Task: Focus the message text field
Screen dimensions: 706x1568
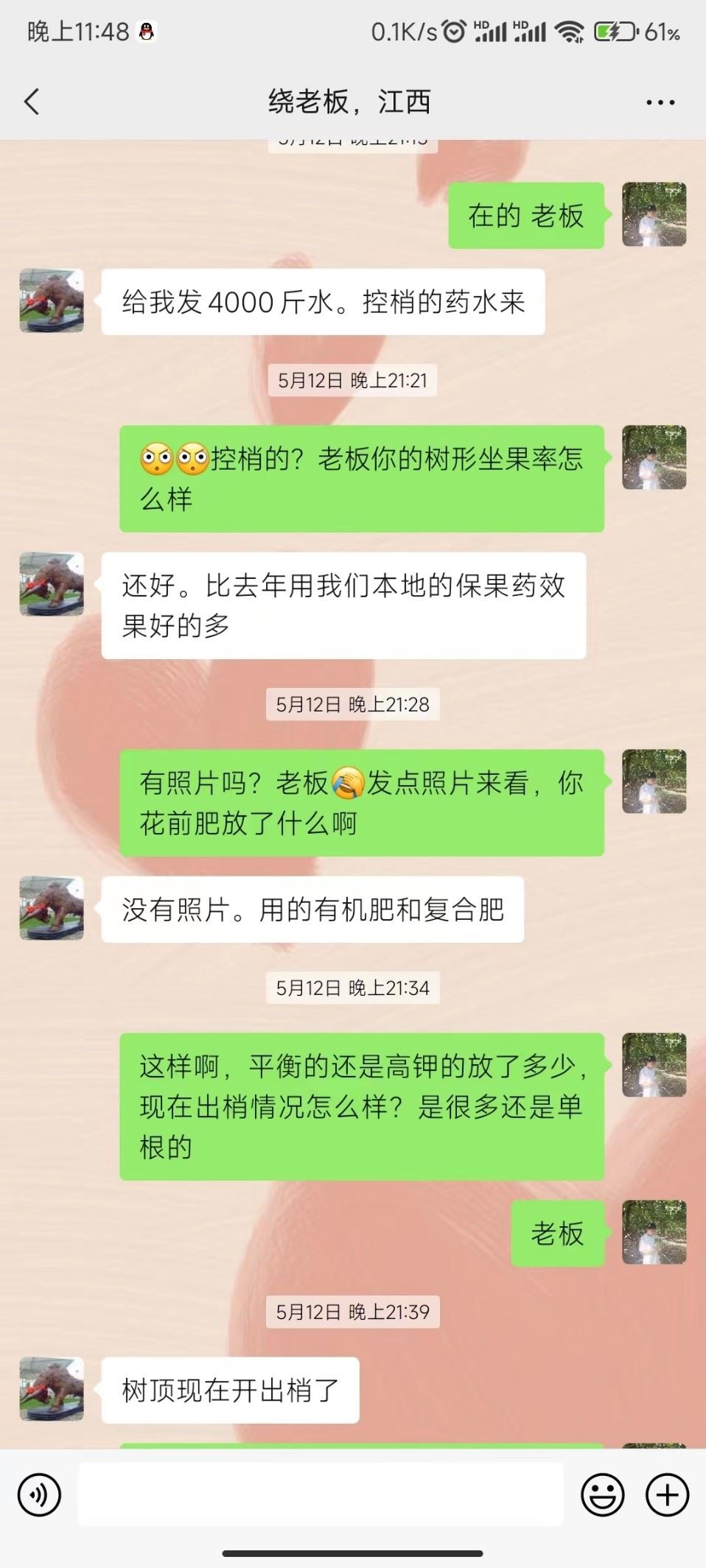Action: [x=321, y=1494]
